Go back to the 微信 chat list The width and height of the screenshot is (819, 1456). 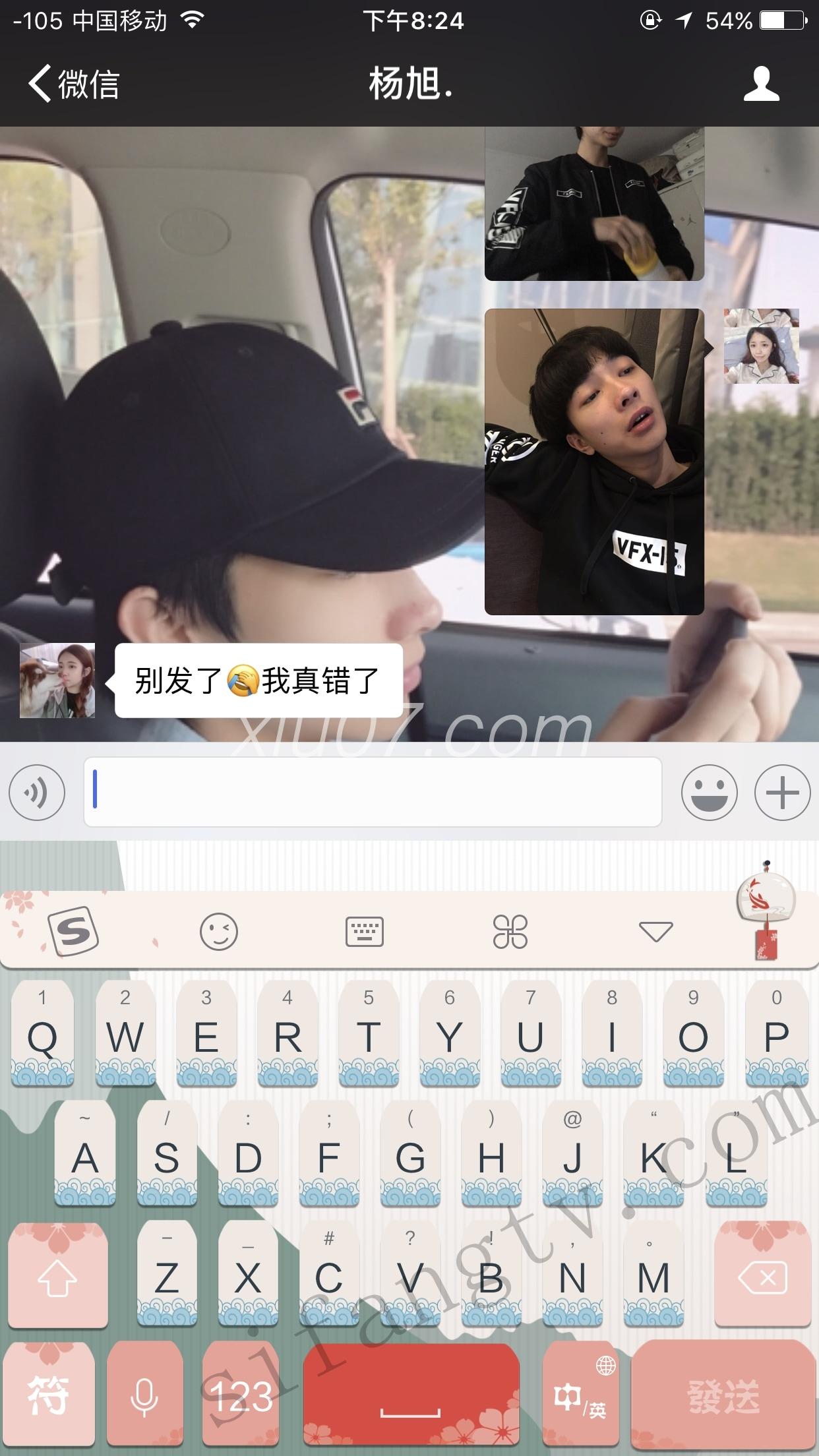coord(73,84)
